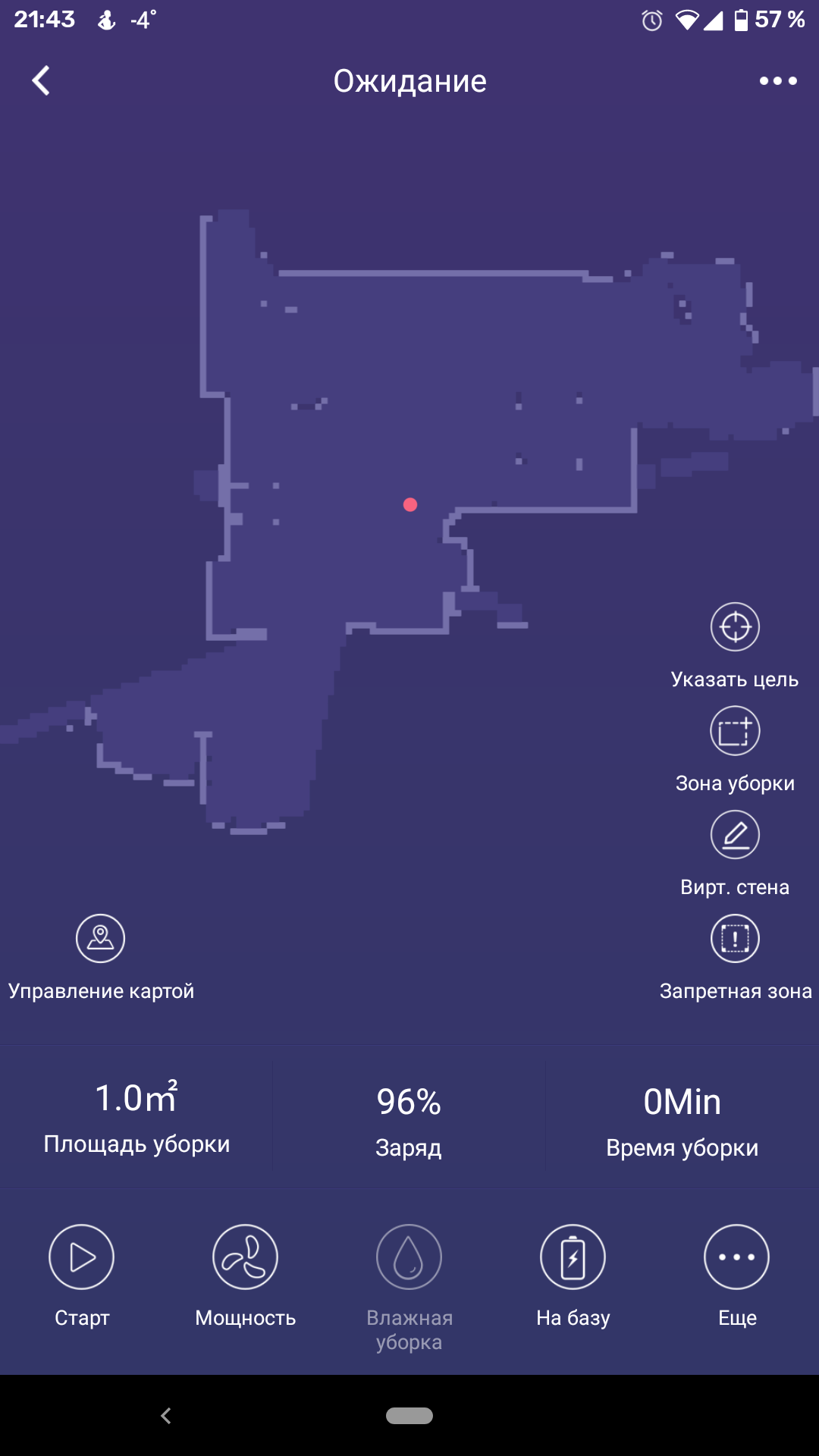Tap the Влажная уборка mopping option

pyautogui.click(x=409, y=1257)
